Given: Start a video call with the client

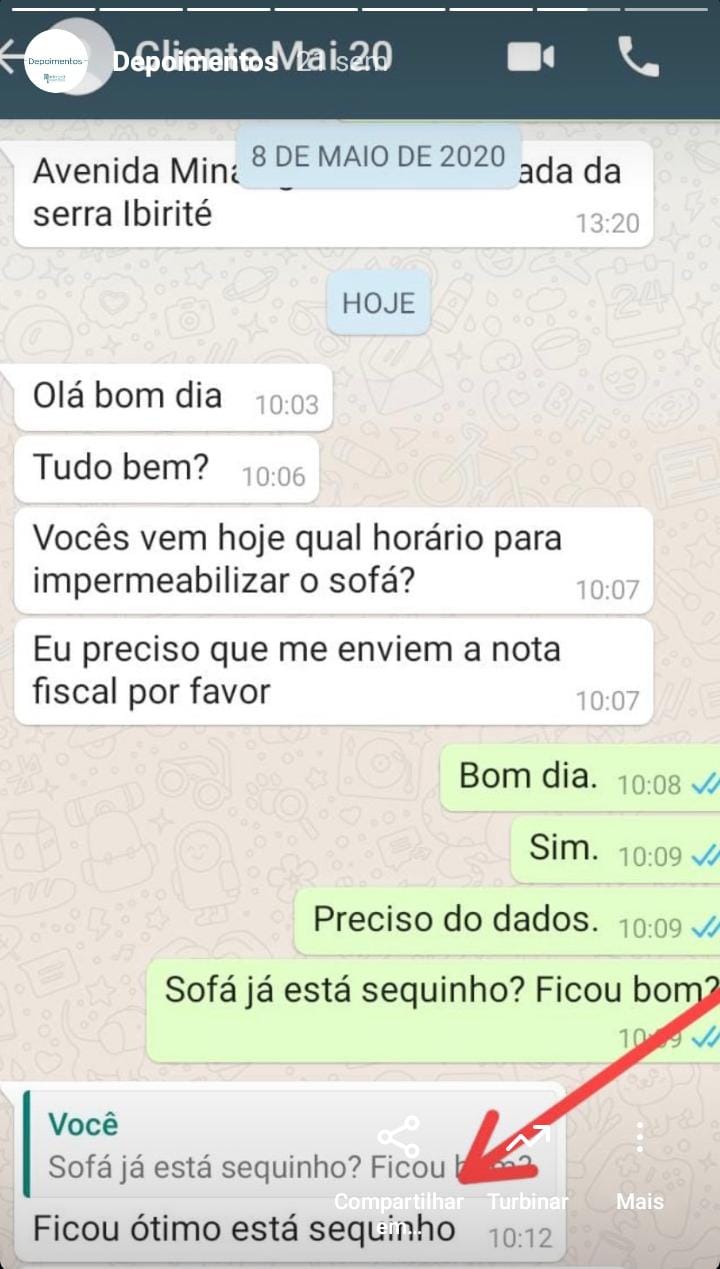Looking at the screenshot, I should pyautogui.click(x=532, y=58).
